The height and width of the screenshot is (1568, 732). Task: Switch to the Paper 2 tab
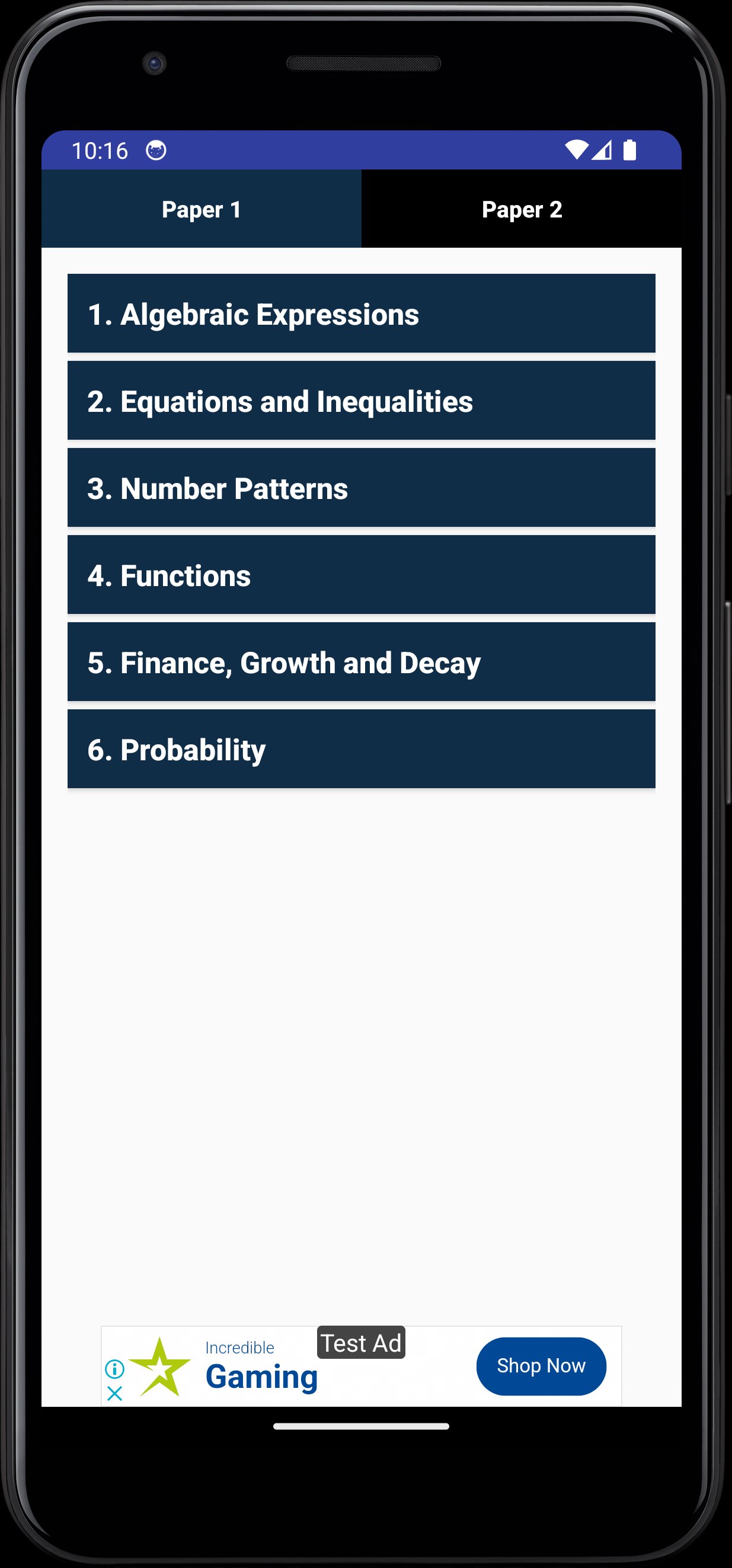522,209
